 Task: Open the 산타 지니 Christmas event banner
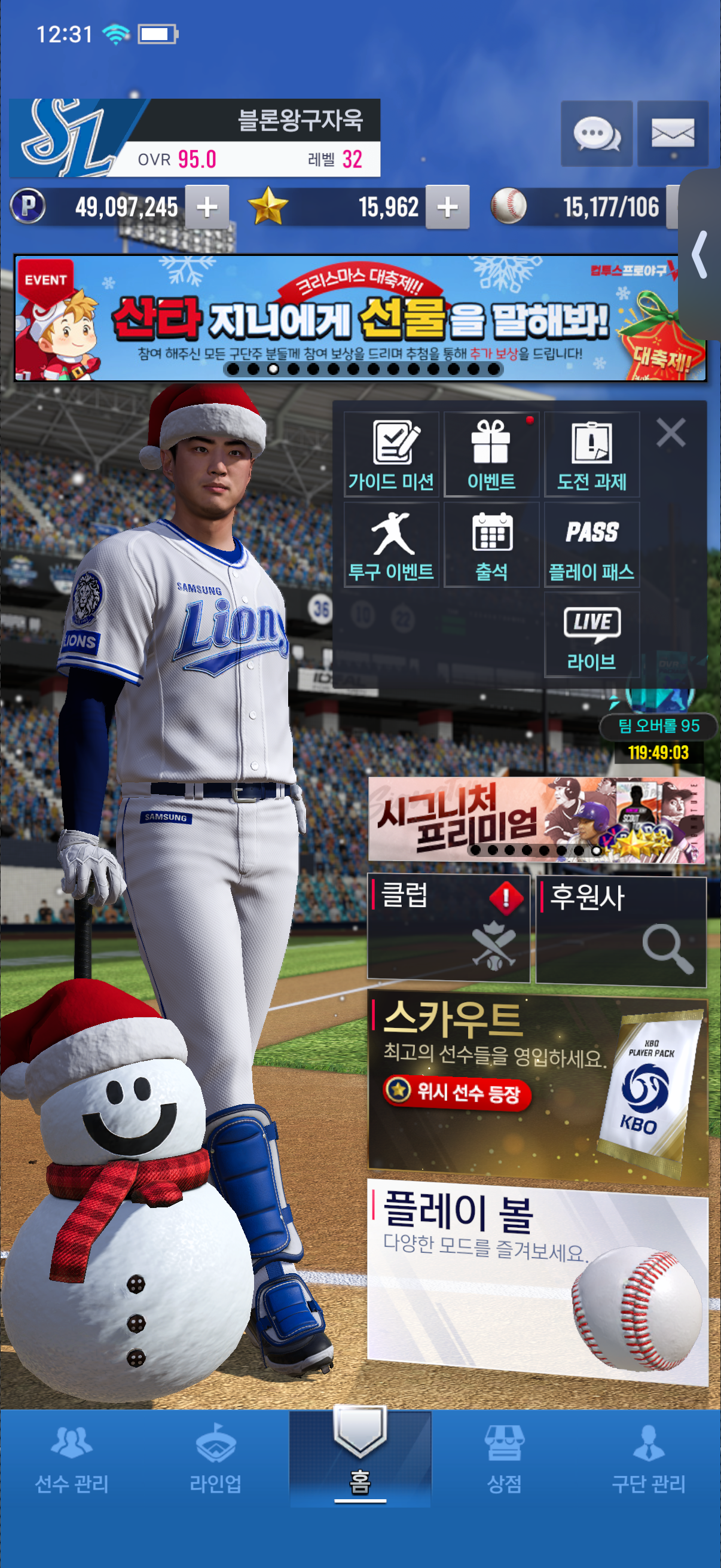coord(360,318)
